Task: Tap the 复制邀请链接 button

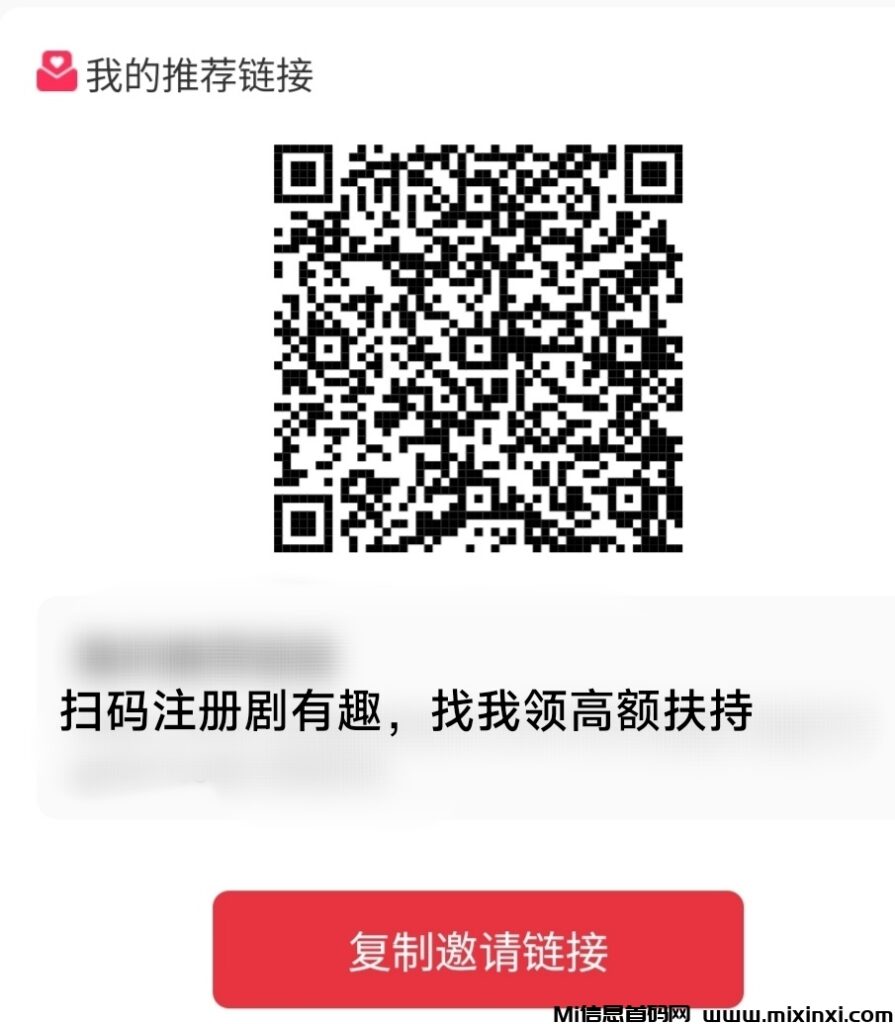Action: click(478, 949)
